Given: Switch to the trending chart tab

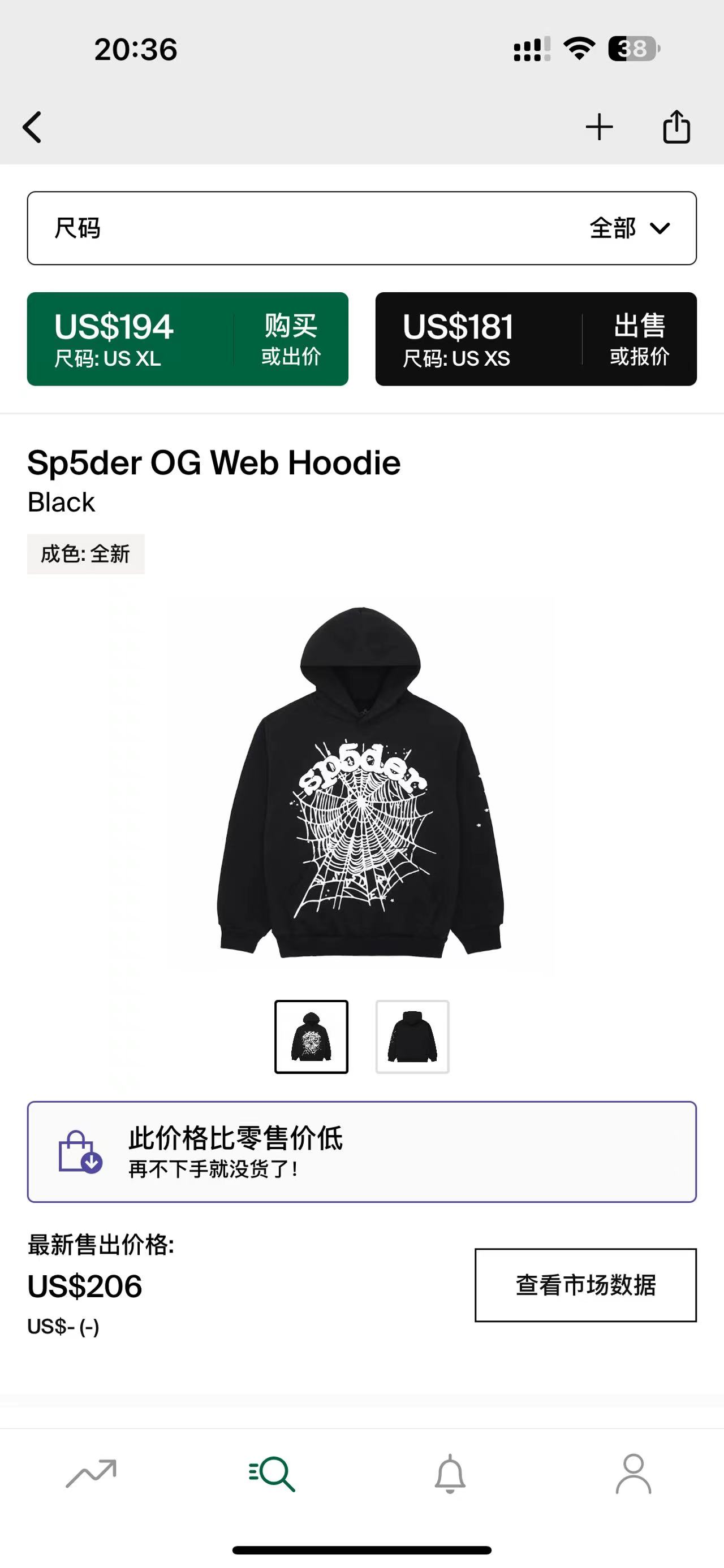Looking at the screenshot, I should pos(90,1473).
